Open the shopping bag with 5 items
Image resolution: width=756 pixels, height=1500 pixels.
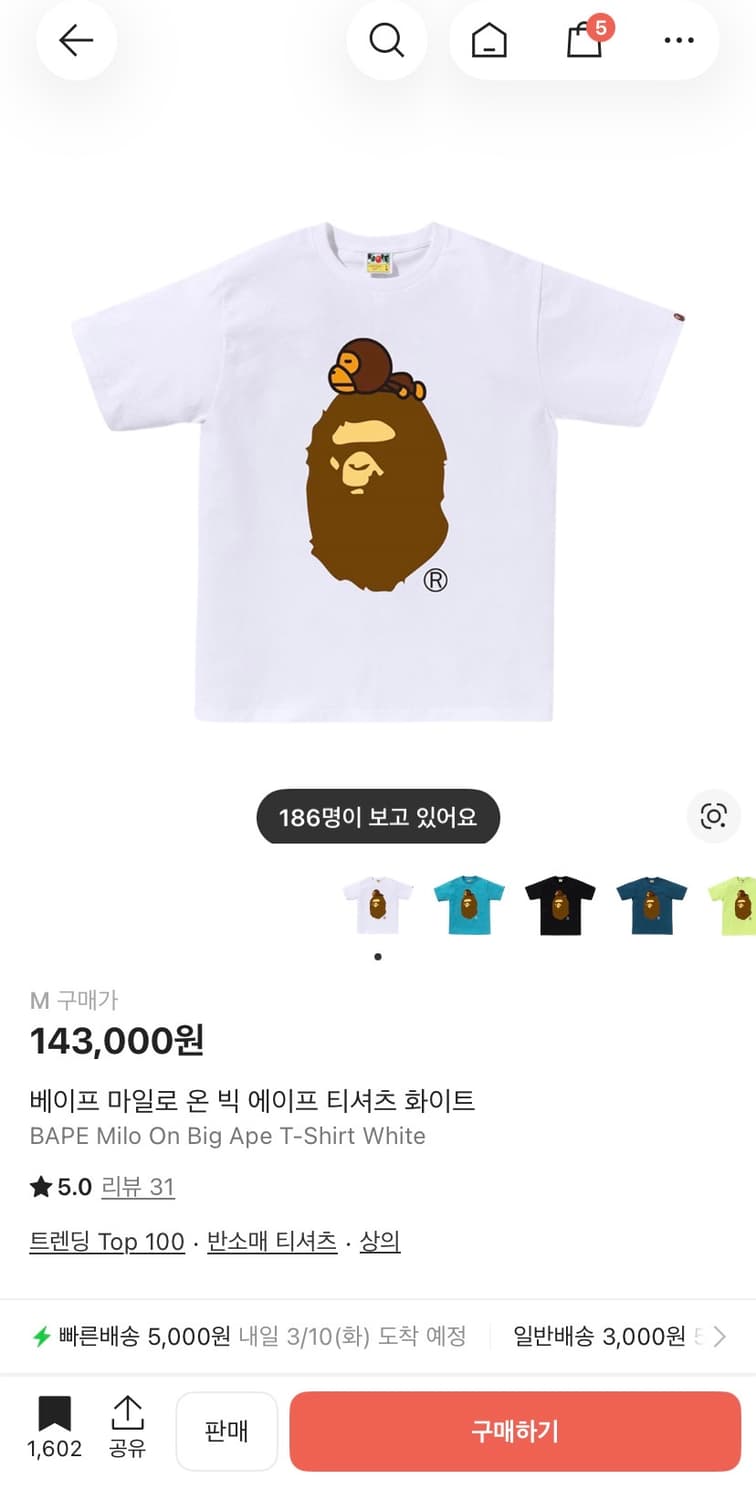584,41
